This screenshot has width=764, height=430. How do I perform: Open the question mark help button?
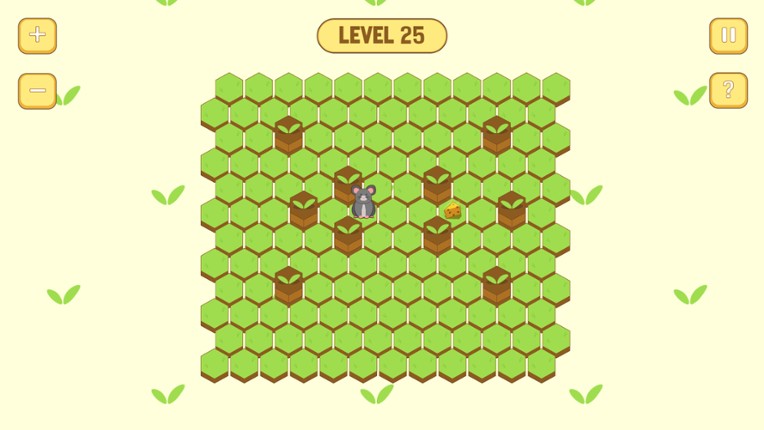[x=728, y=90]
